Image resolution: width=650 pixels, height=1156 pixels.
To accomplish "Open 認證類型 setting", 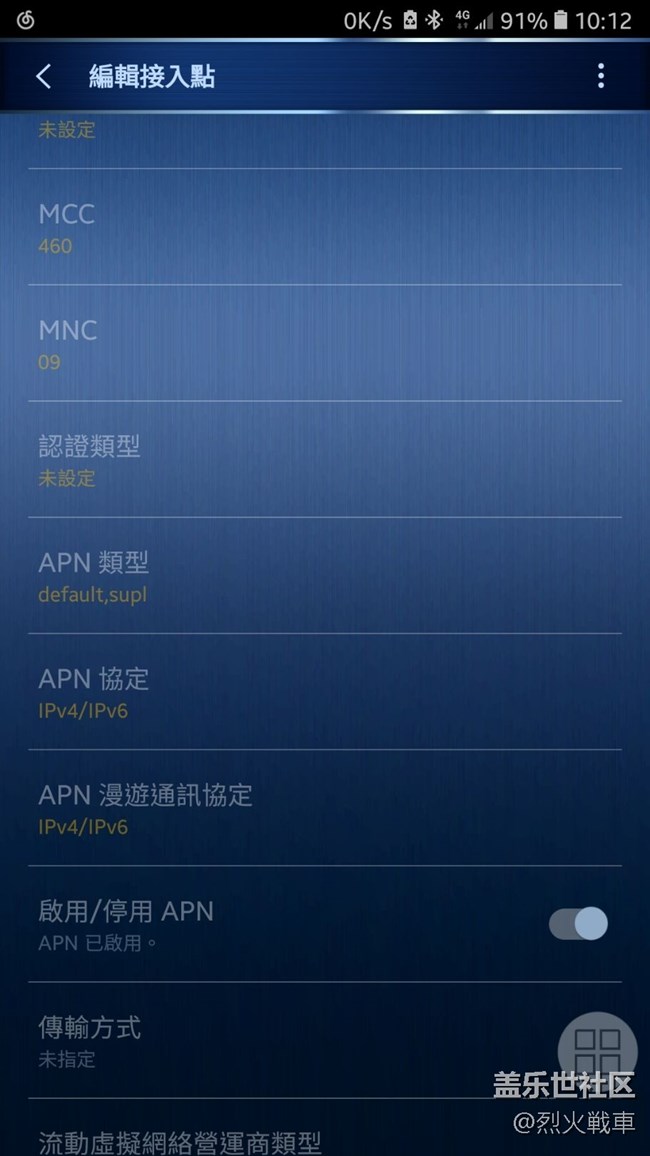I will coord(324,460).
